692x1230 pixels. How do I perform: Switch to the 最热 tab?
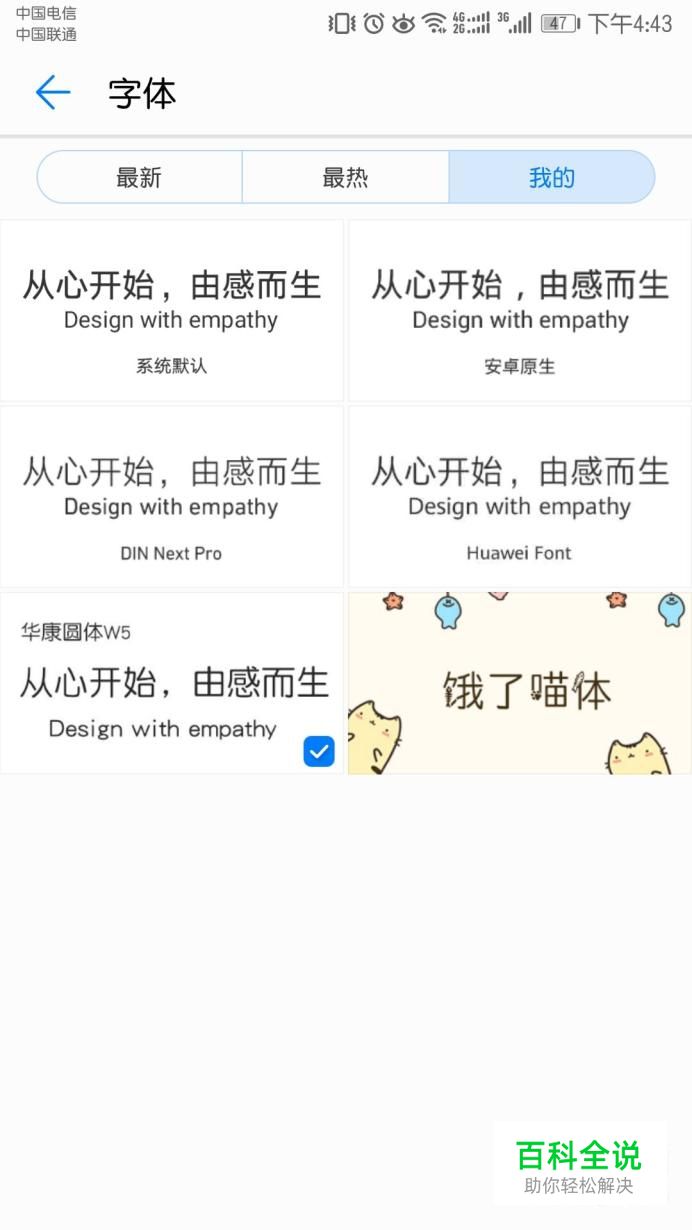(x=345, y=178)
